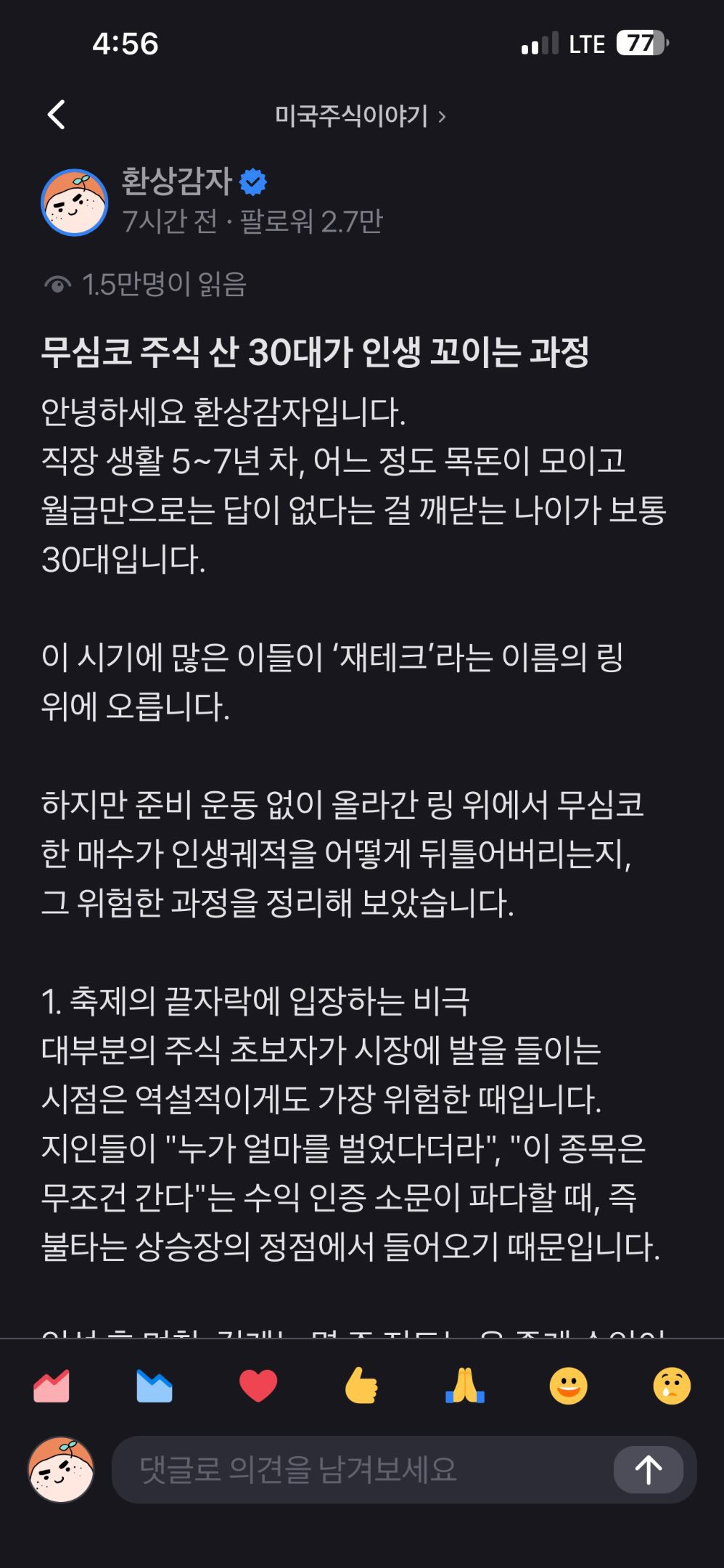This screenshot has width=724, height=1568.
Task: Give the post a thumbs up
Action: [x=361, y=1386]
